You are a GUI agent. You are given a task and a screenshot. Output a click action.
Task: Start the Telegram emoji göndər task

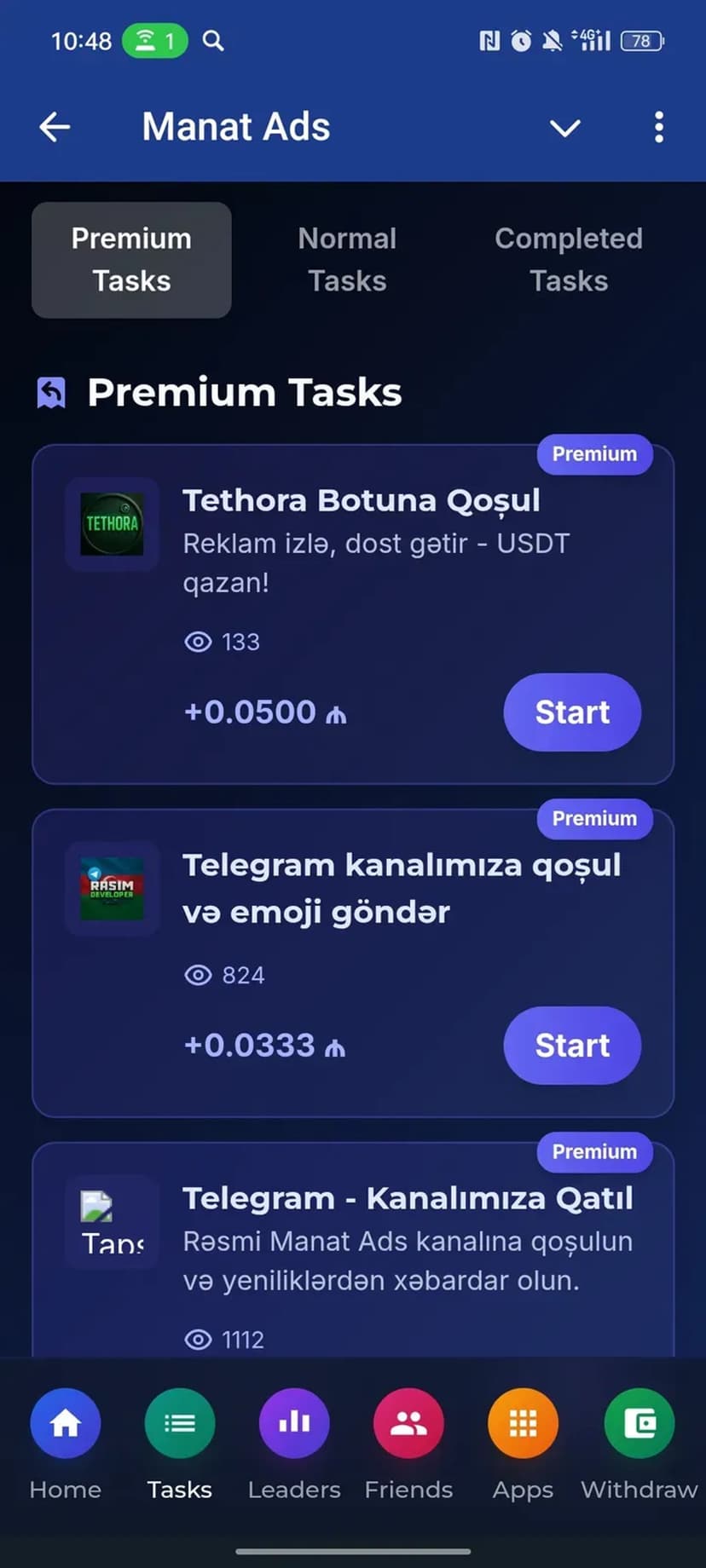[x=571, y=1046]
